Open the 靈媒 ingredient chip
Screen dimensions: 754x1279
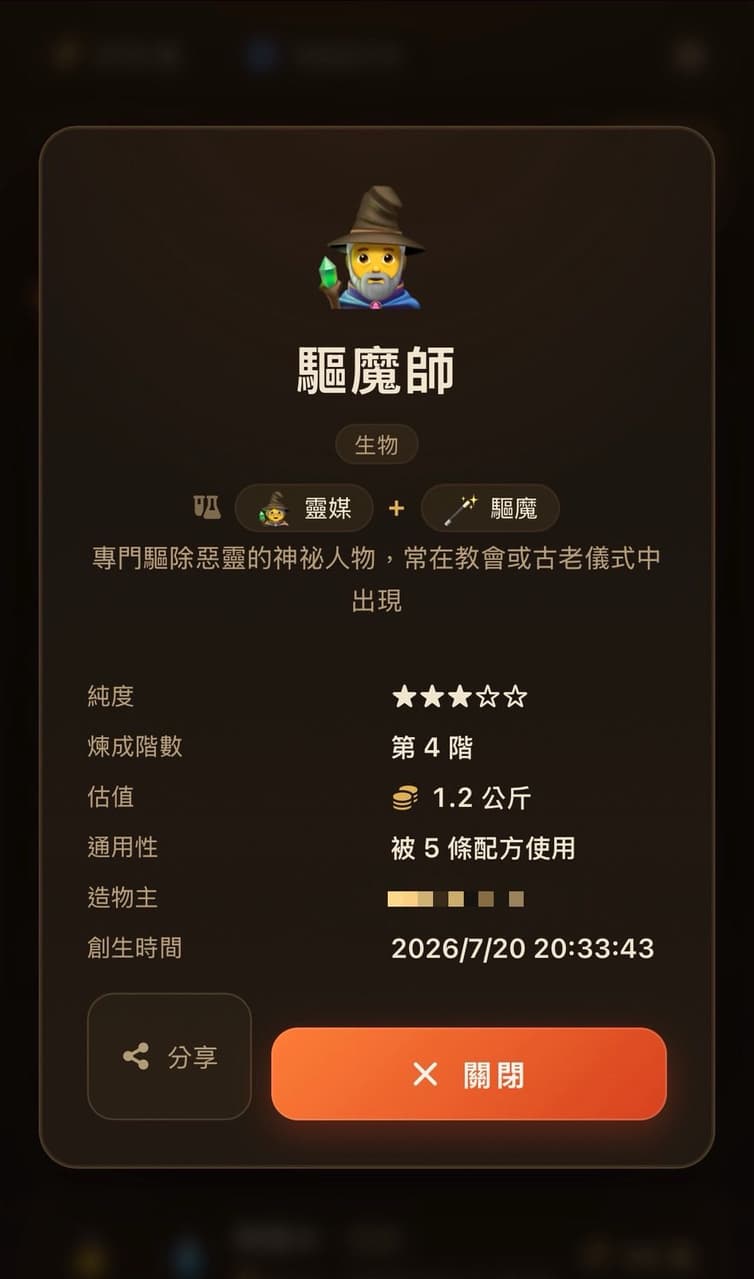point(304,508)
